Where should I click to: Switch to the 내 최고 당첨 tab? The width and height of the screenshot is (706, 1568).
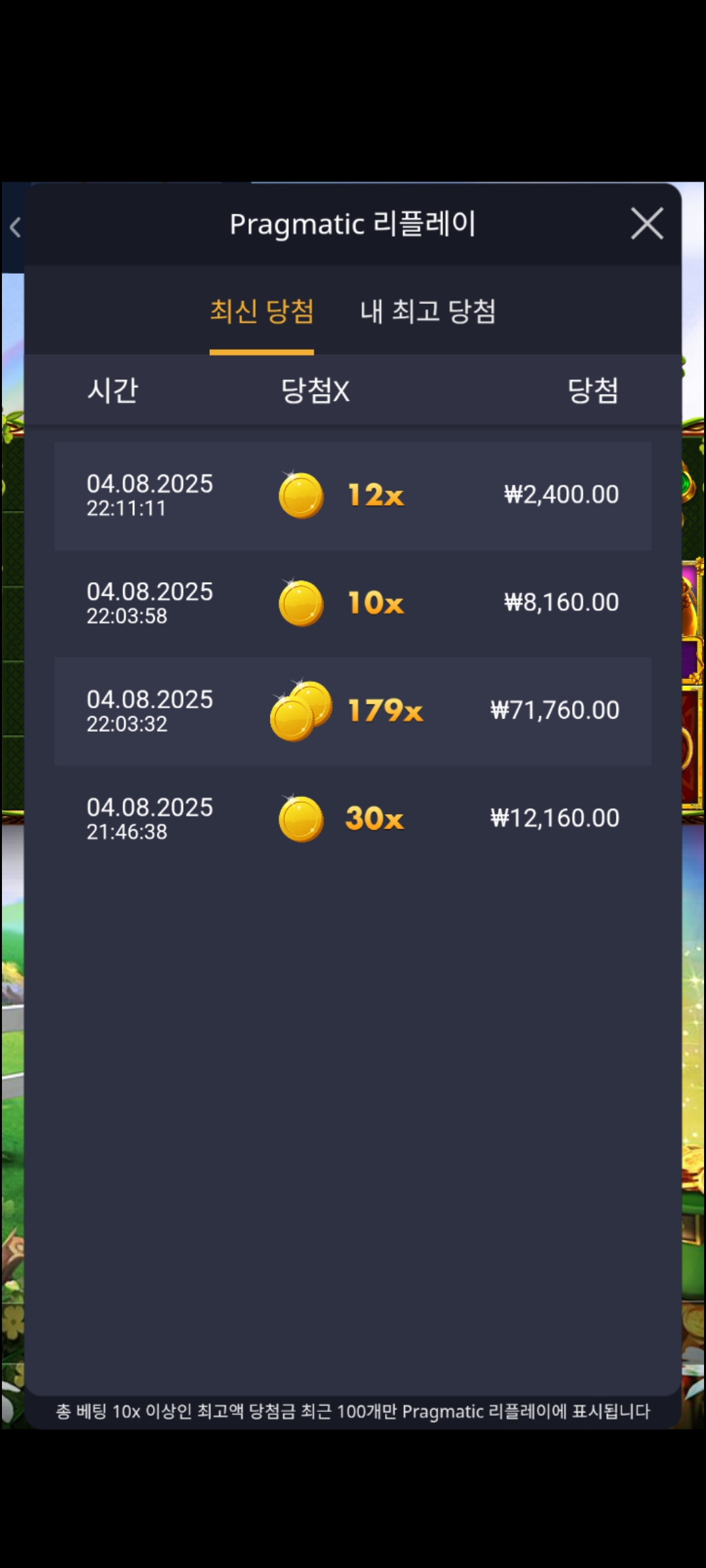coord(428,311)
